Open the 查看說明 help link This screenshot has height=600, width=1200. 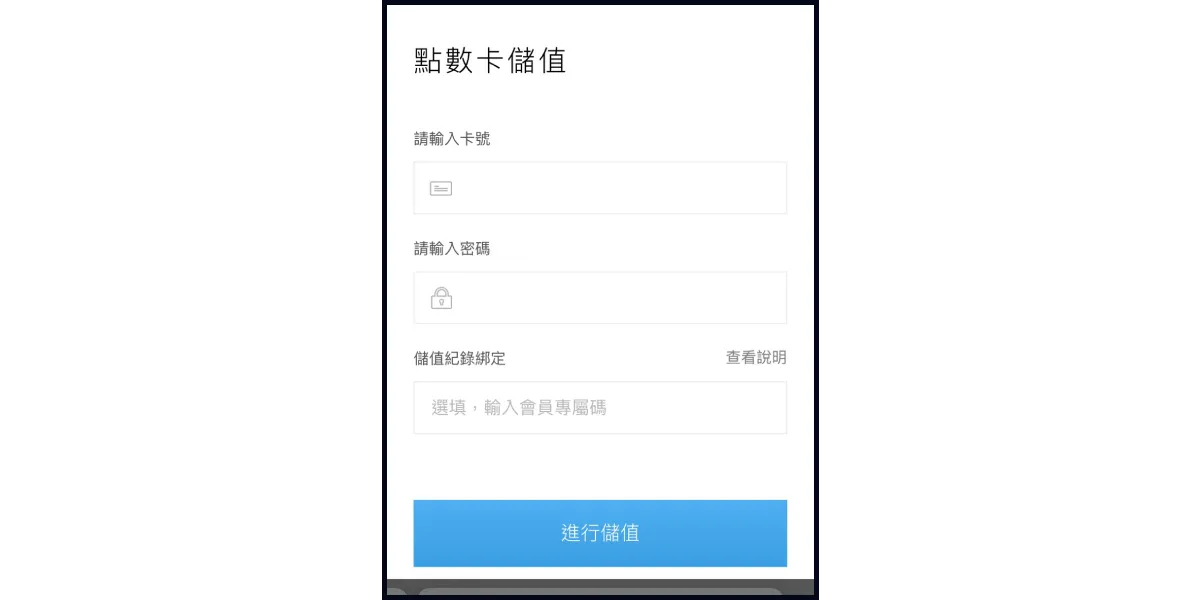(755, 358)
